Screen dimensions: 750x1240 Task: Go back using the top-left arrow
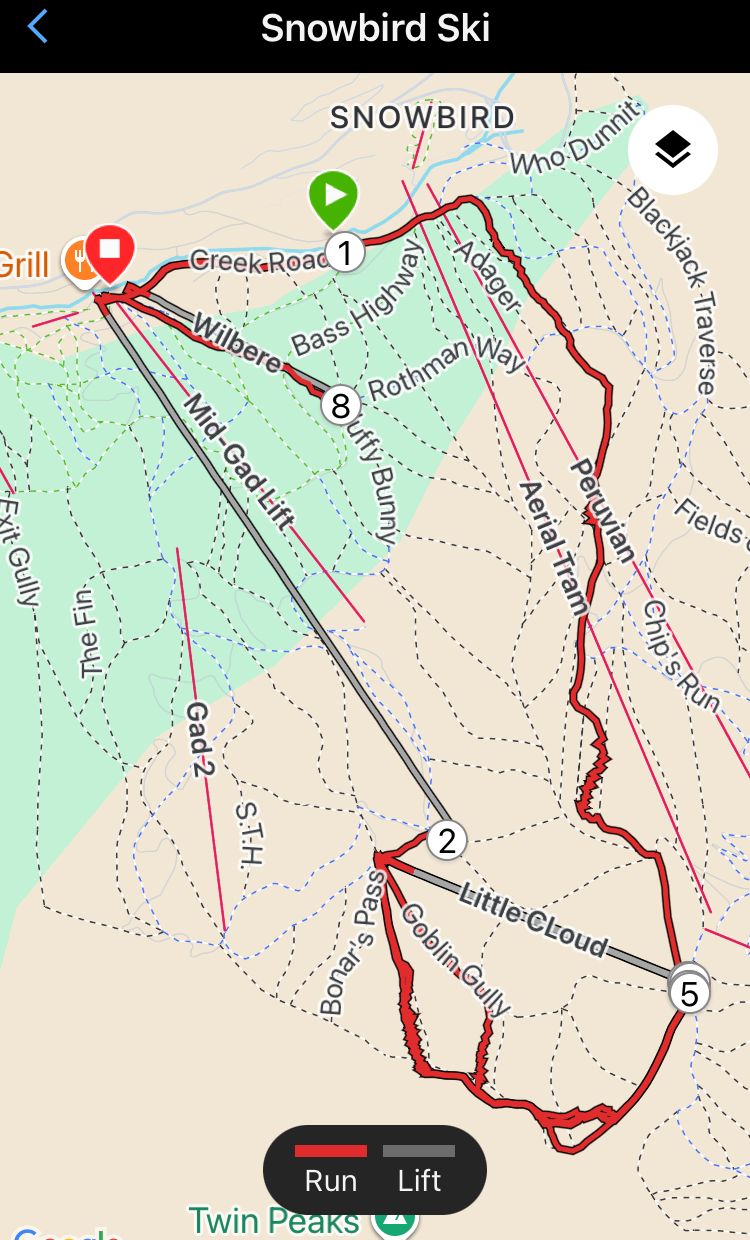[38, 27]
